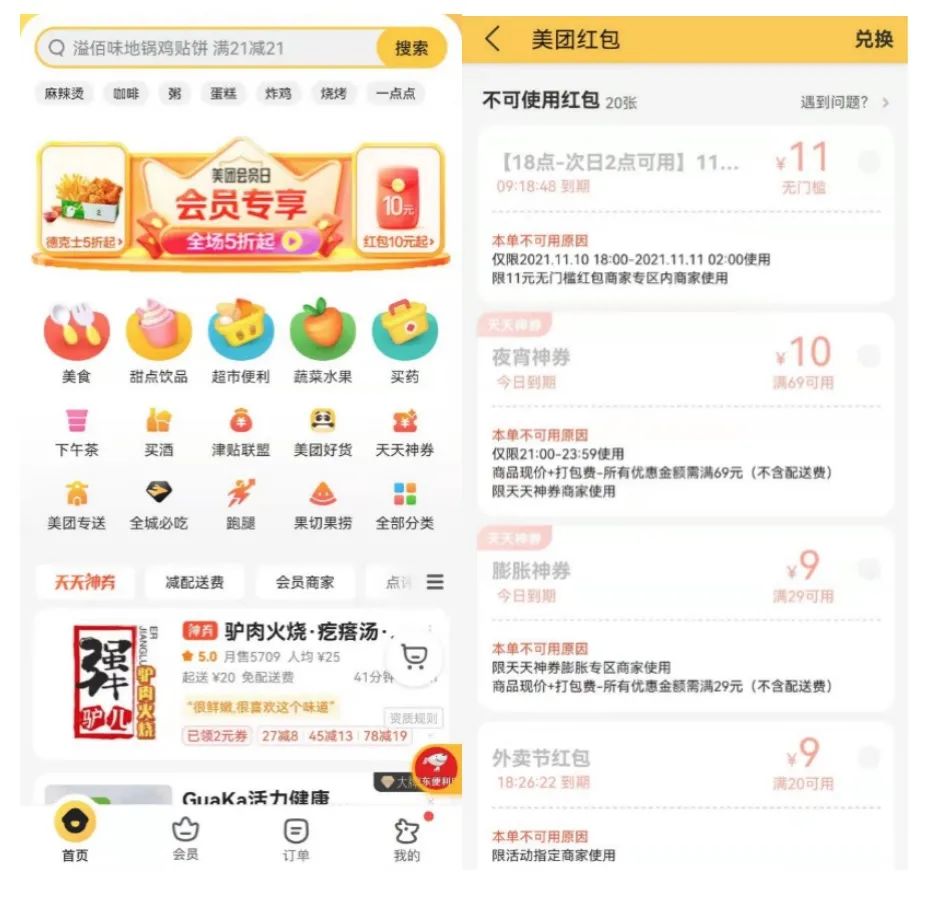Open the search box at the top
The image size is (926, 910).
210,48
